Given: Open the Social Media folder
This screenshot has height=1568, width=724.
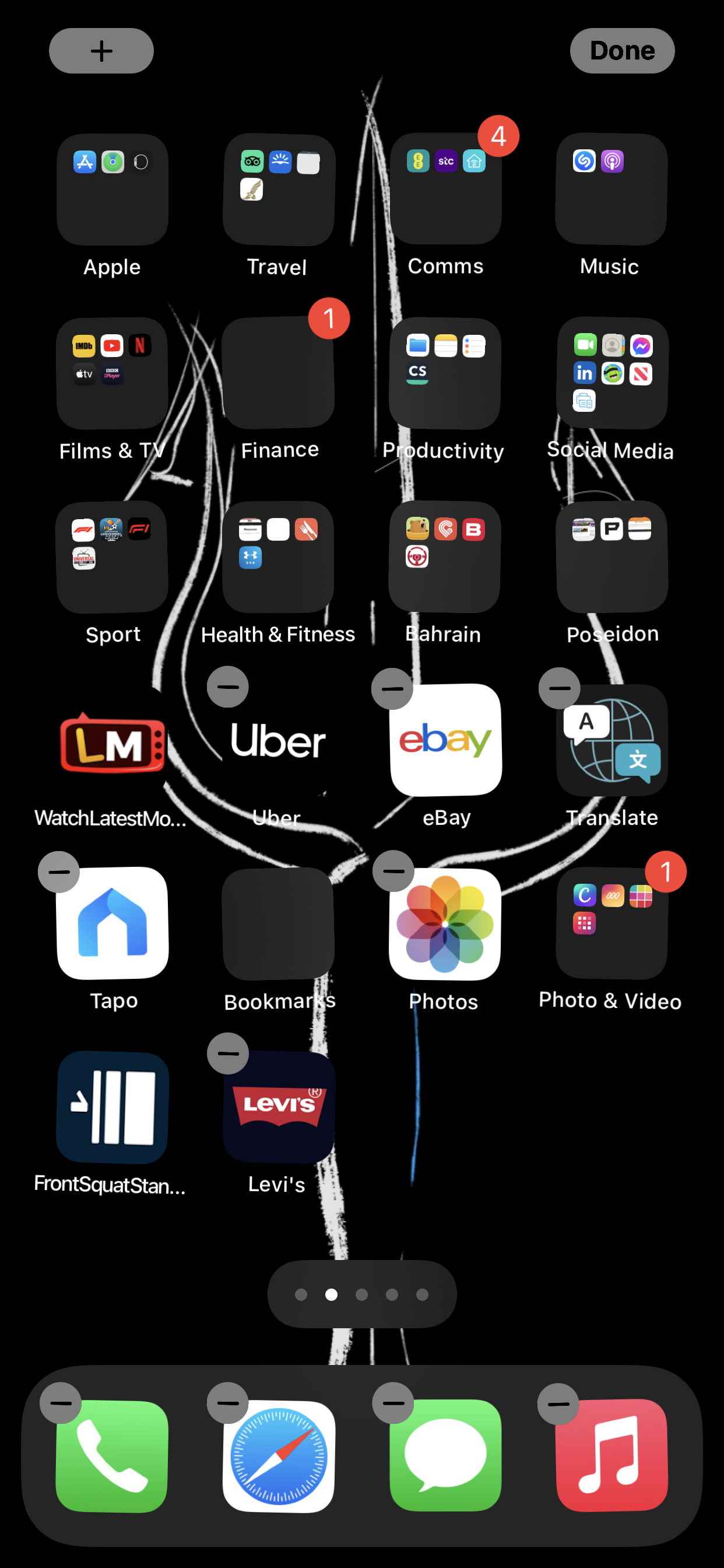Looking at the screenshot, I should click(x=612, y=373).
